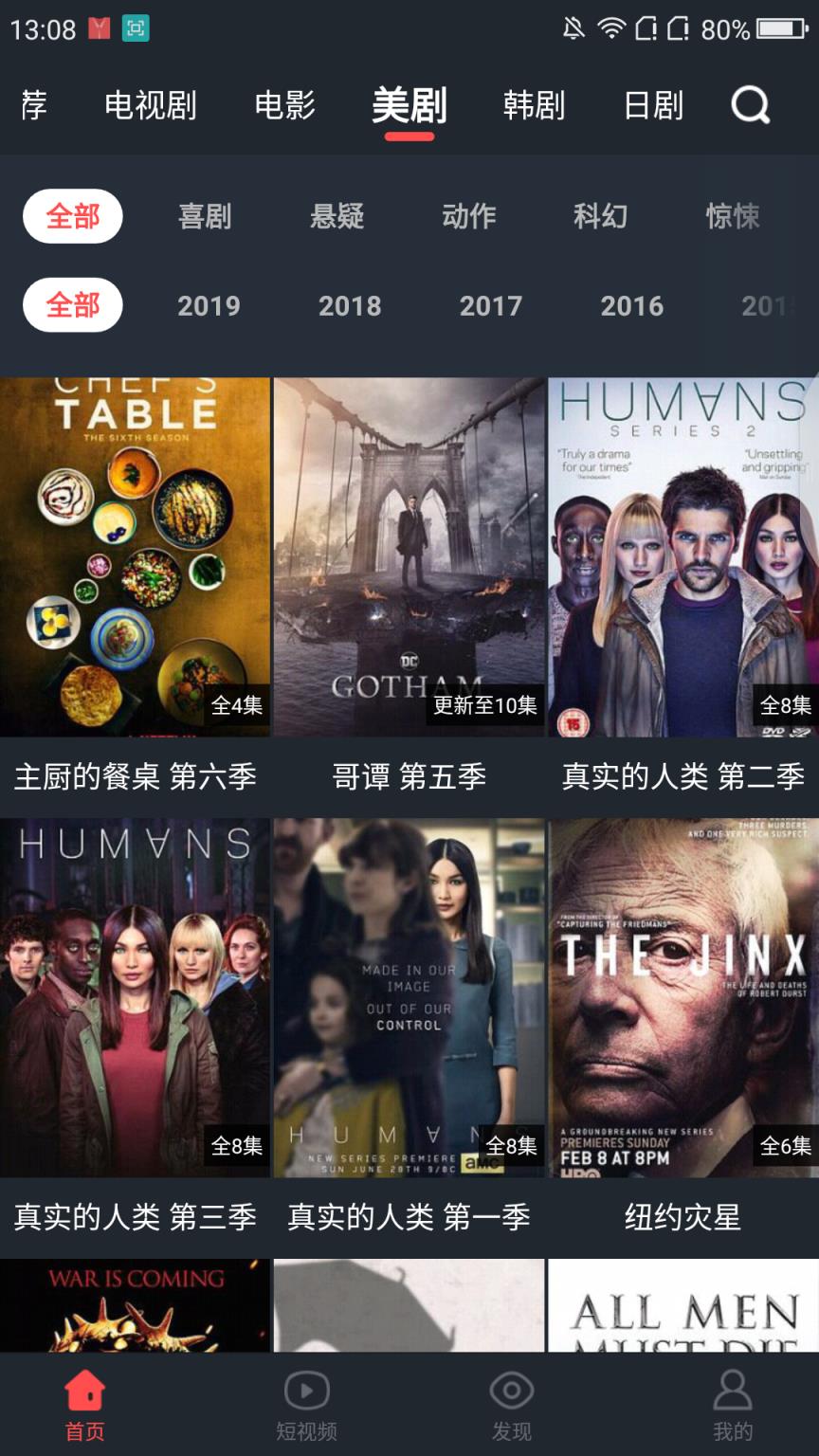The image size is (819, 1456).
Task: Select the 科幻 genre chip
Action: coord(600,216)
